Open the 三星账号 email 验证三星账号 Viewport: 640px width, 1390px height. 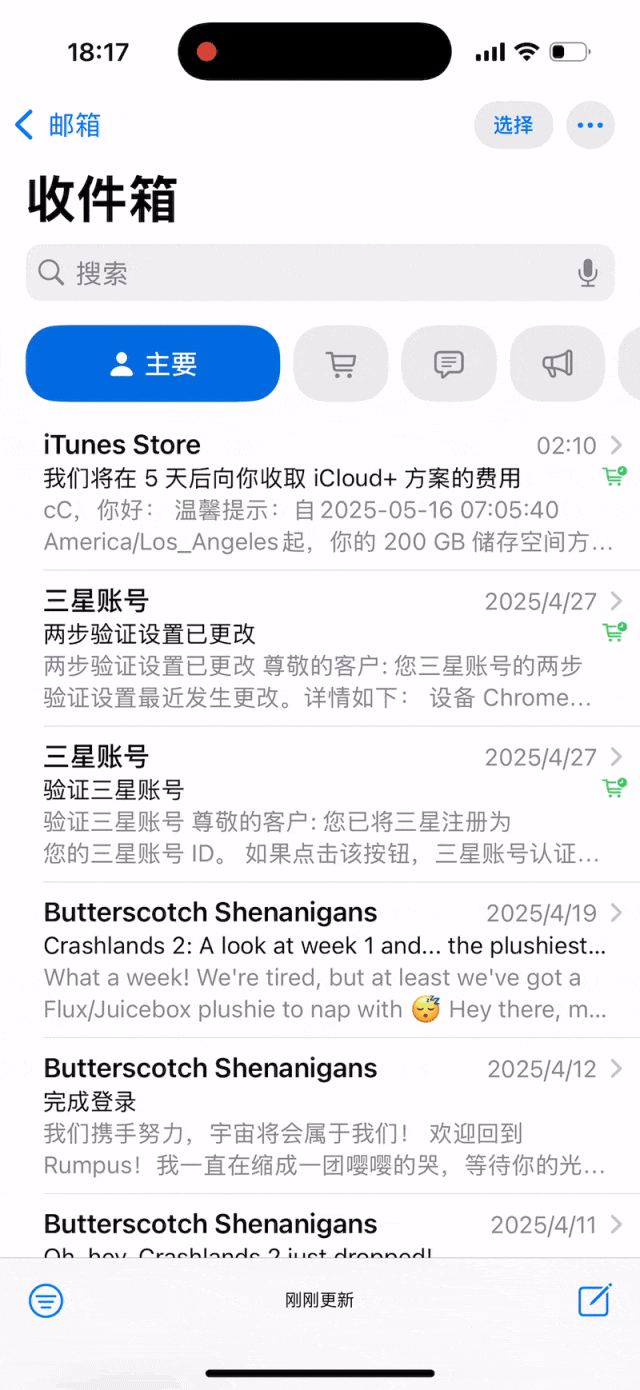coord(320,805)
